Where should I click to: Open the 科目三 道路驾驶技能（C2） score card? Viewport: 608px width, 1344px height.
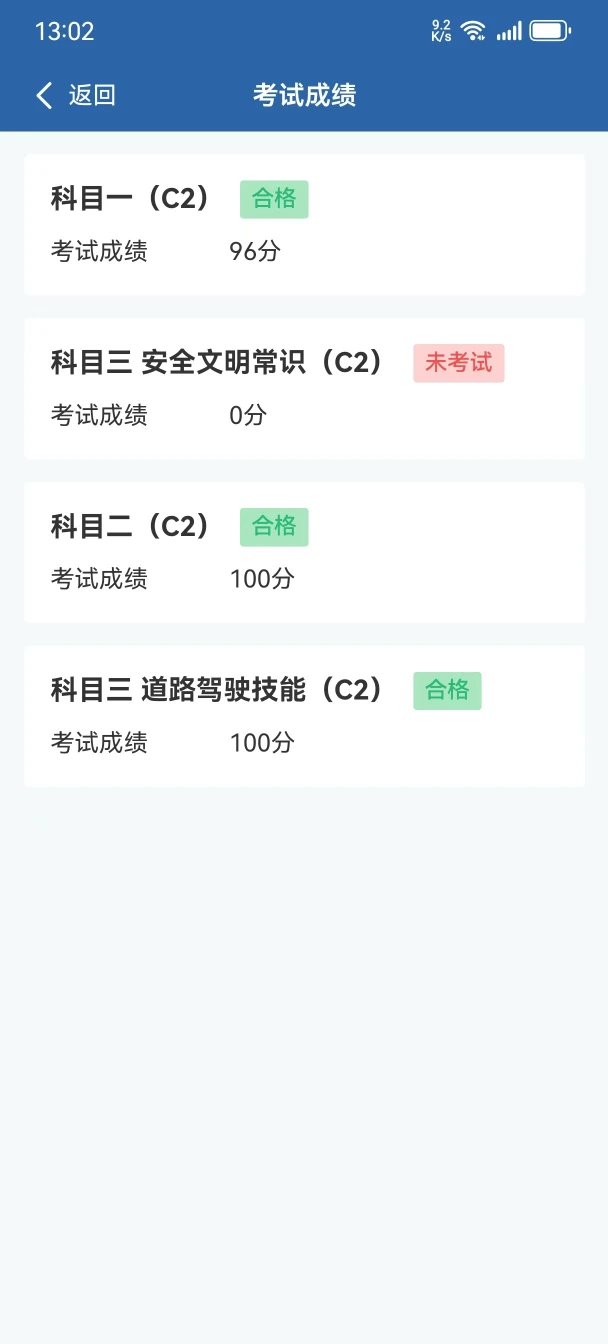(304, 716)
